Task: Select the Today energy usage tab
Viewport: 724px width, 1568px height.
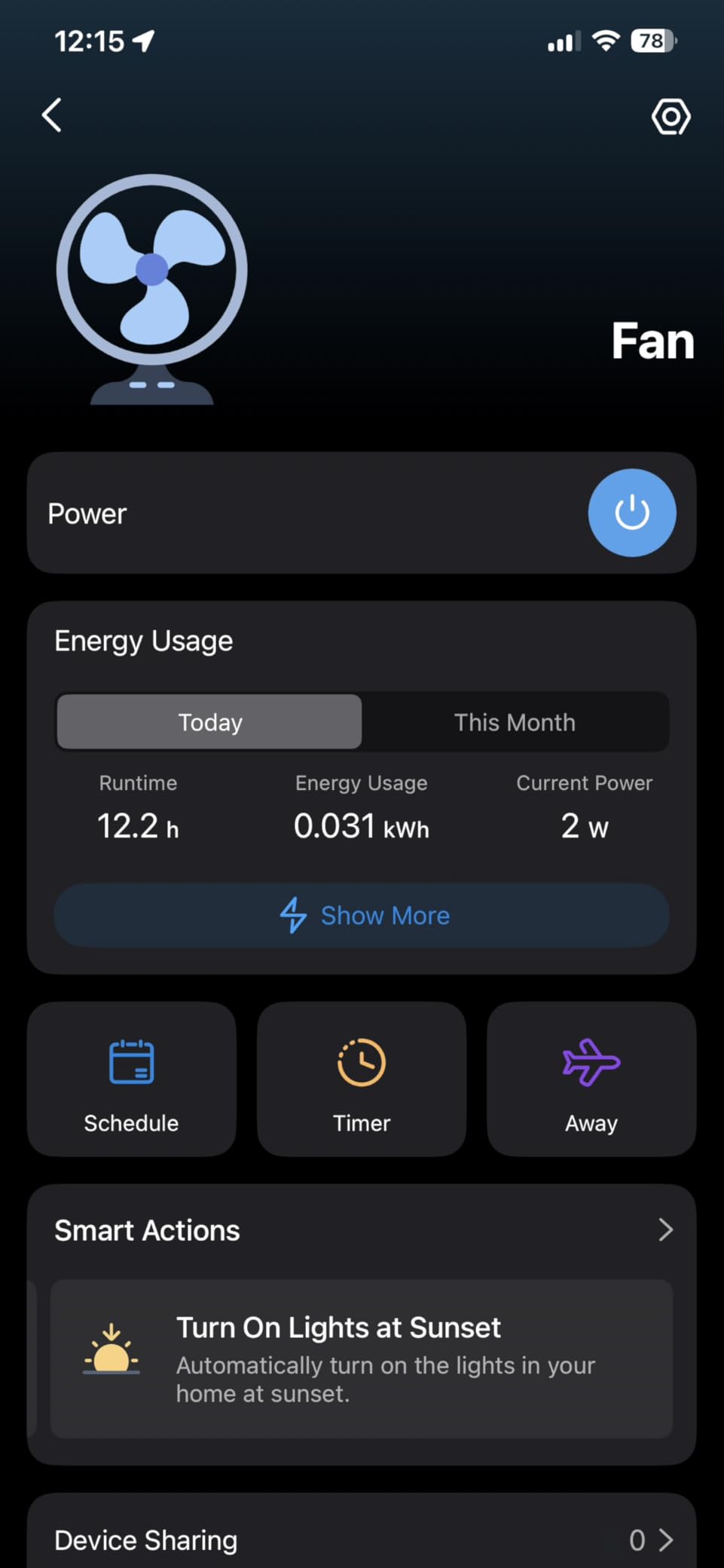Action: [x=209, y=721]
